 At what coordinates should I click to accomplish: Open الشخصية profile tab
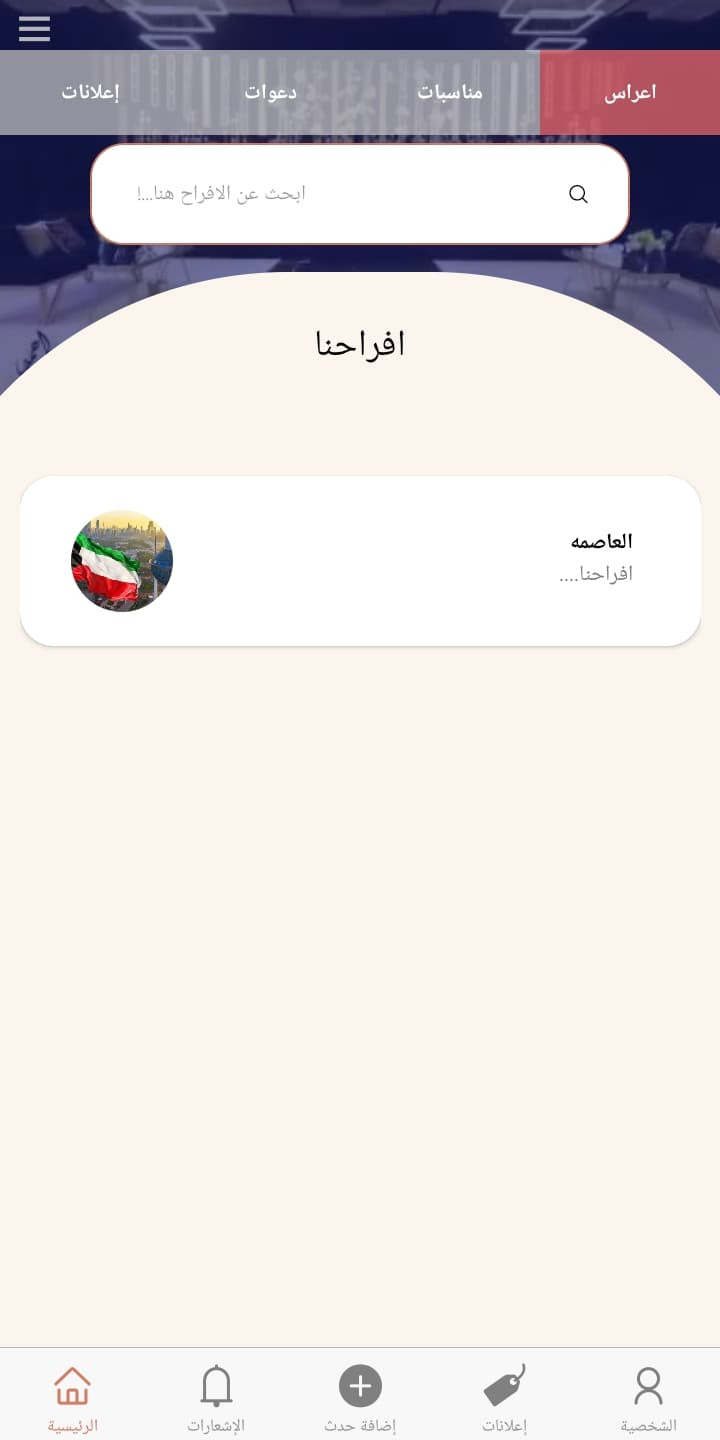click(x=648, y=1396)
